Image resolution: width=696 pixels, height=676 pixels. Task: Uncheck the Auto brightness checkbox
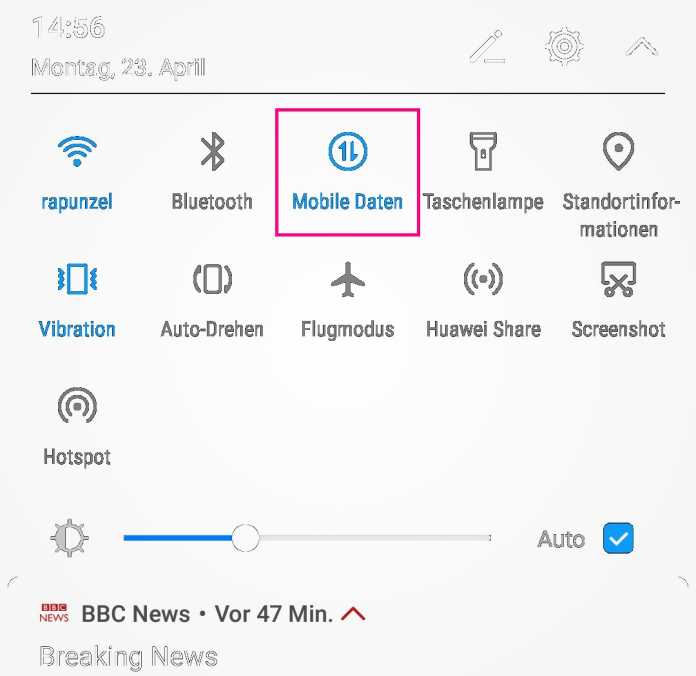618,539
